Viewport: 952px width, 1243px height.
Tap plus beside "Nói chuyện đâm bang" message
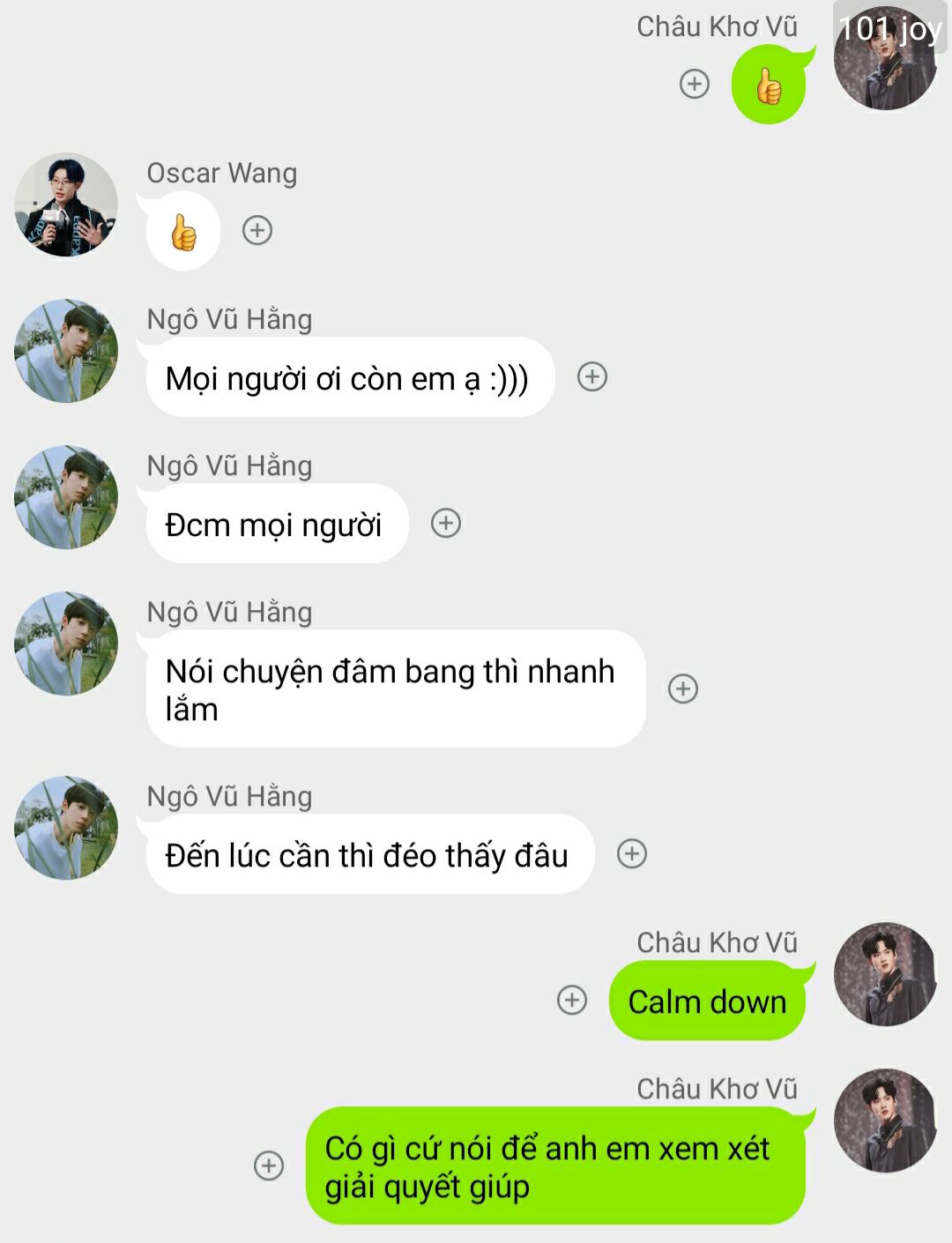(x=683, y=688)
